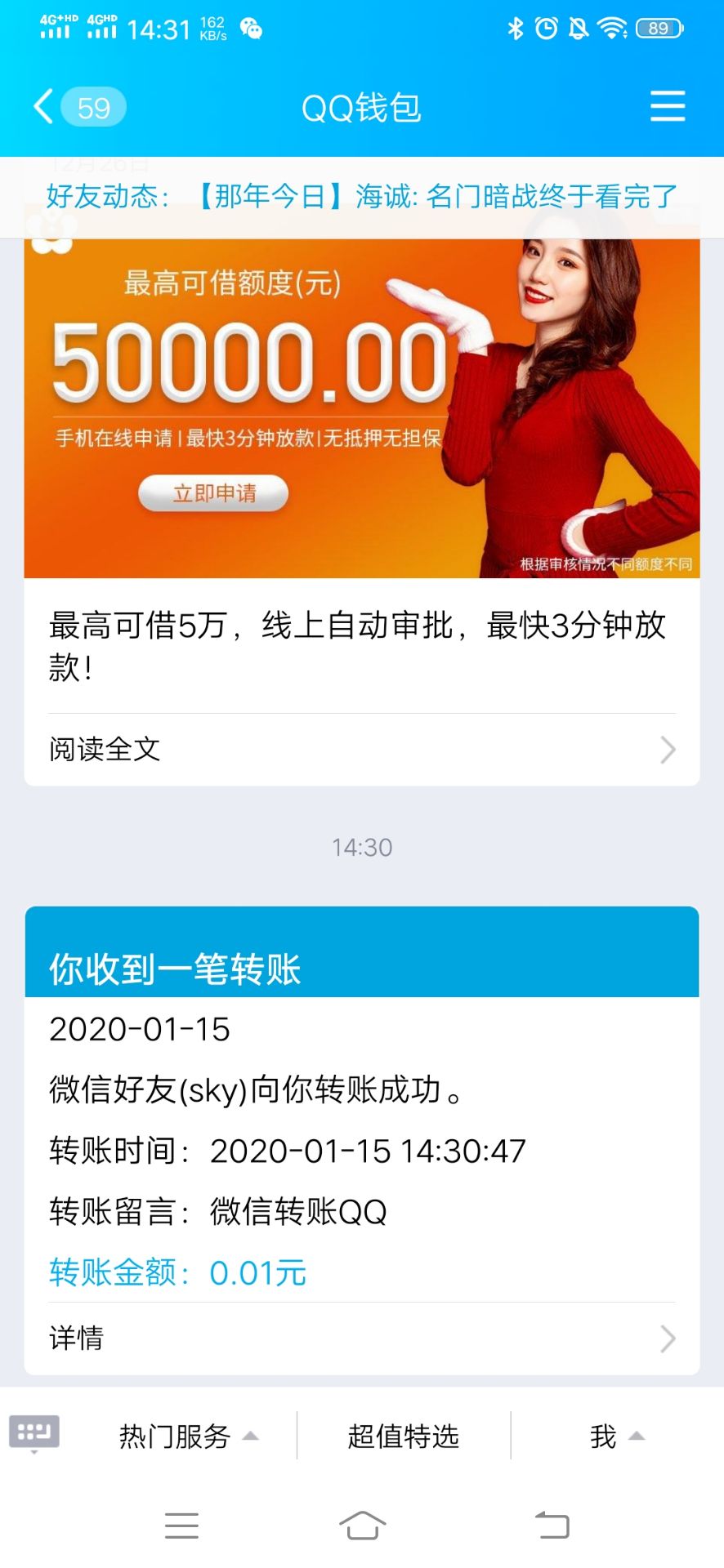Open 超值特选
Viewport: 724px width, 1568px height.
(x=404, y=1436)
